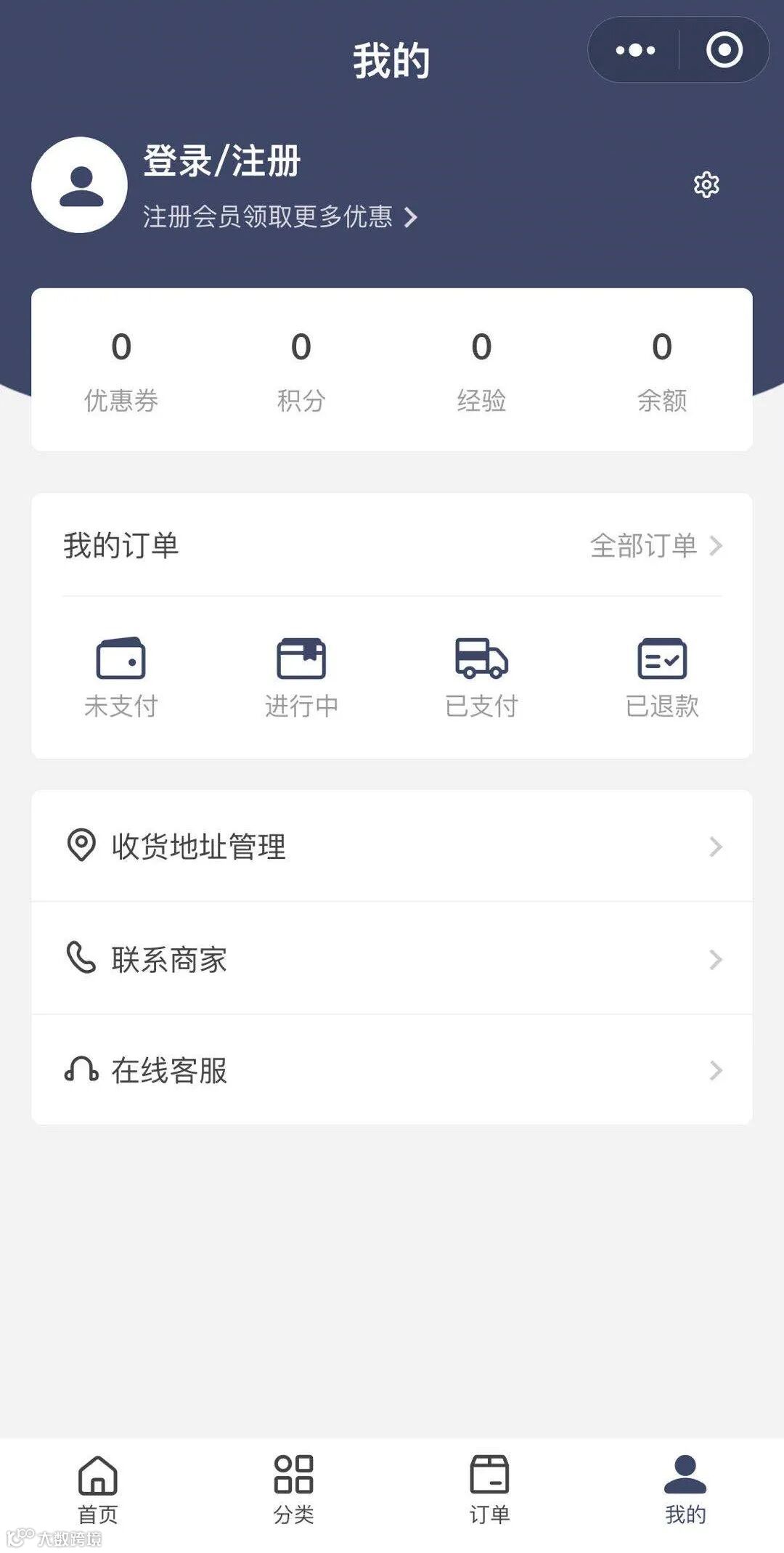Show 已退款 refunded orders
Screen dimensions: 784x1553
(x=662, y=677)
